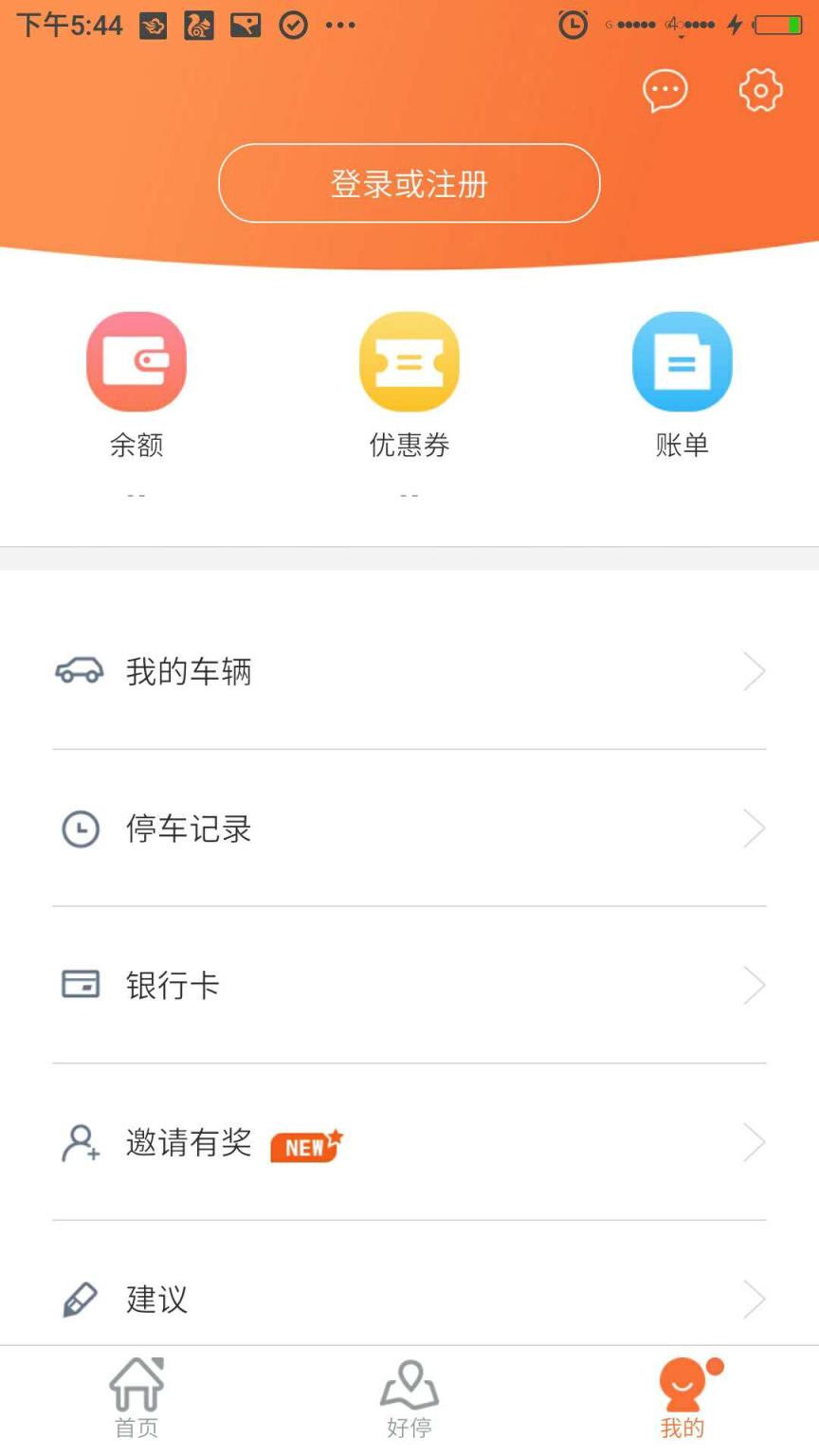Open the settings gear icon
Image resolution: width=819 pixels, height=1456 pixels.
(x=759, y=90)
